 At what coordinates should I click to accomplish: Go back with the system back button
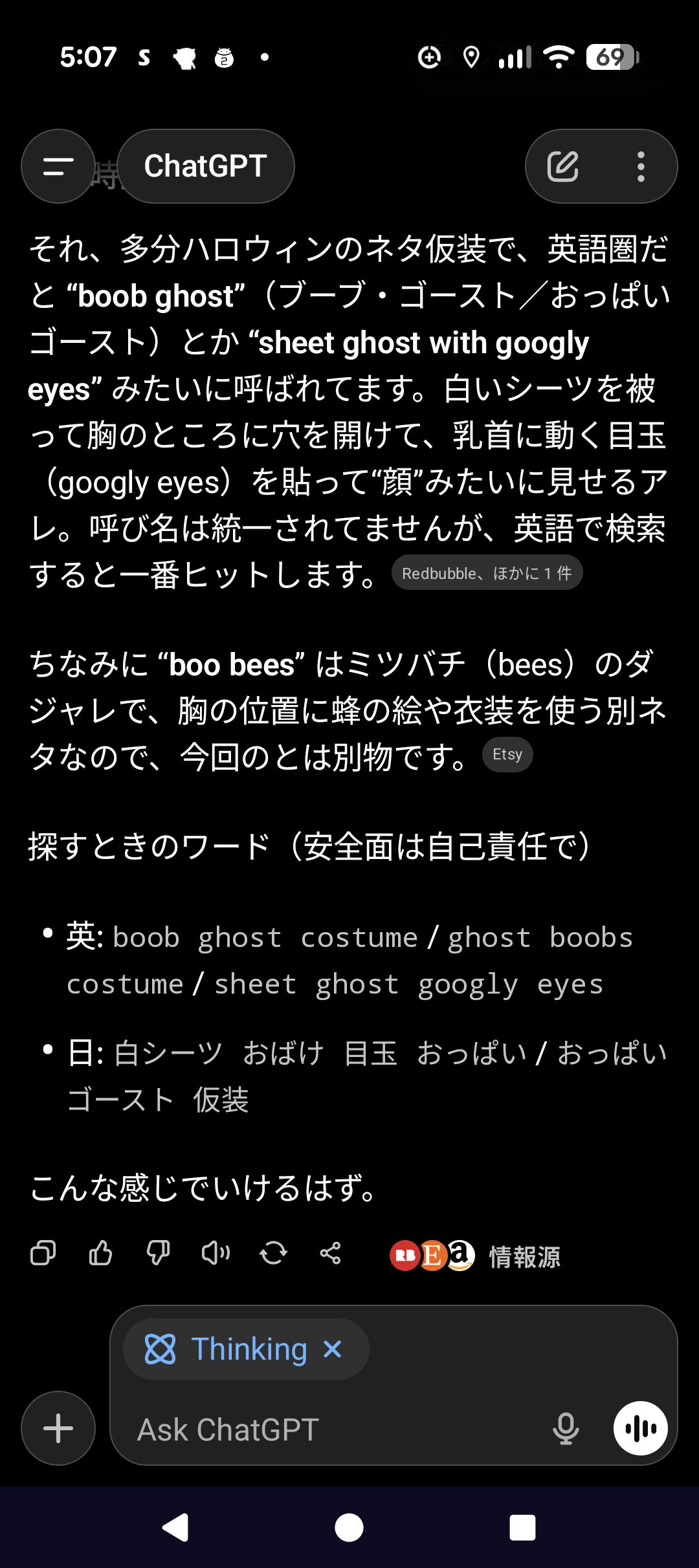click(175, 1528)
